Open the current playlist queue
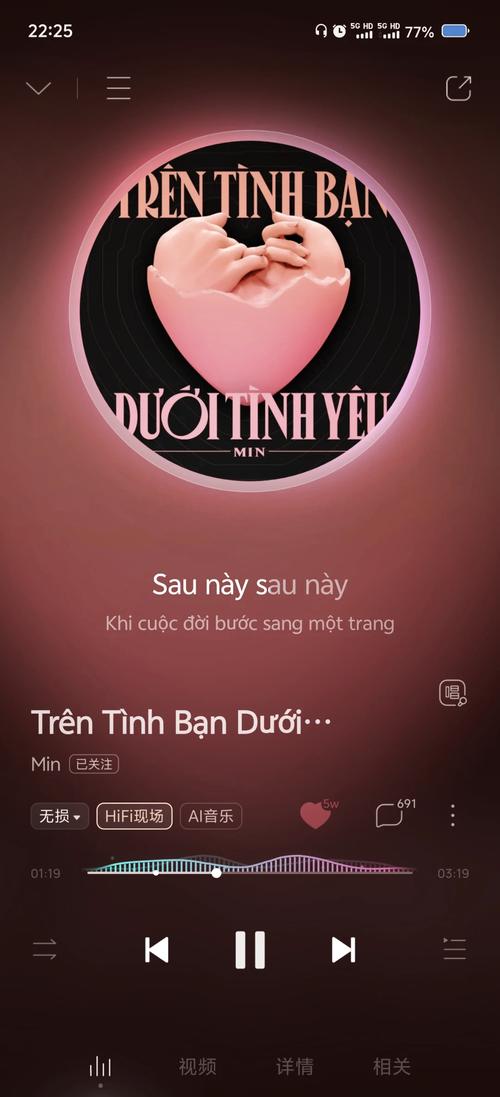The image size is (500, 1097). coord(455,949)
